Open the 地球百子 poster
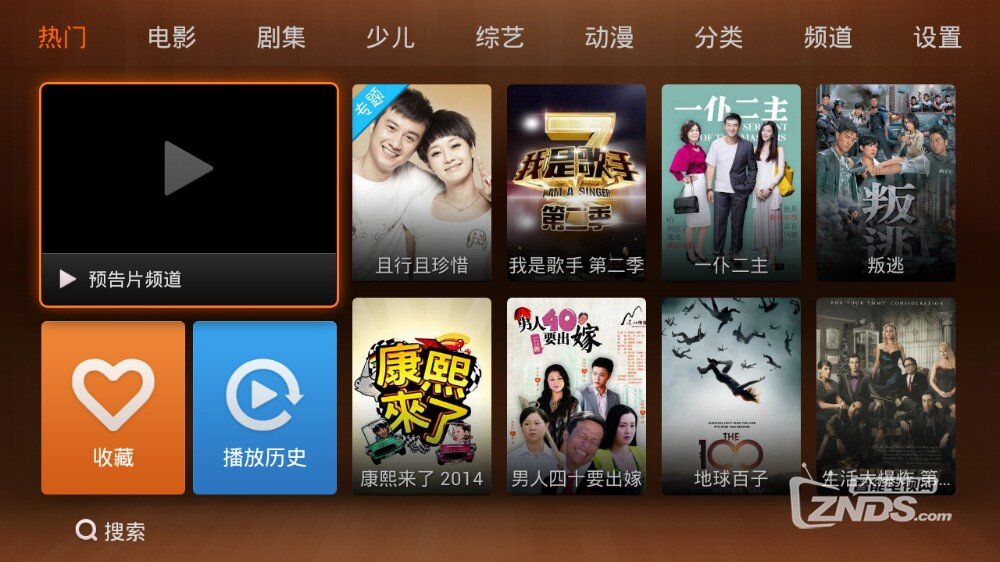The height and width of the screenshot is (562, 1000). 731,396
